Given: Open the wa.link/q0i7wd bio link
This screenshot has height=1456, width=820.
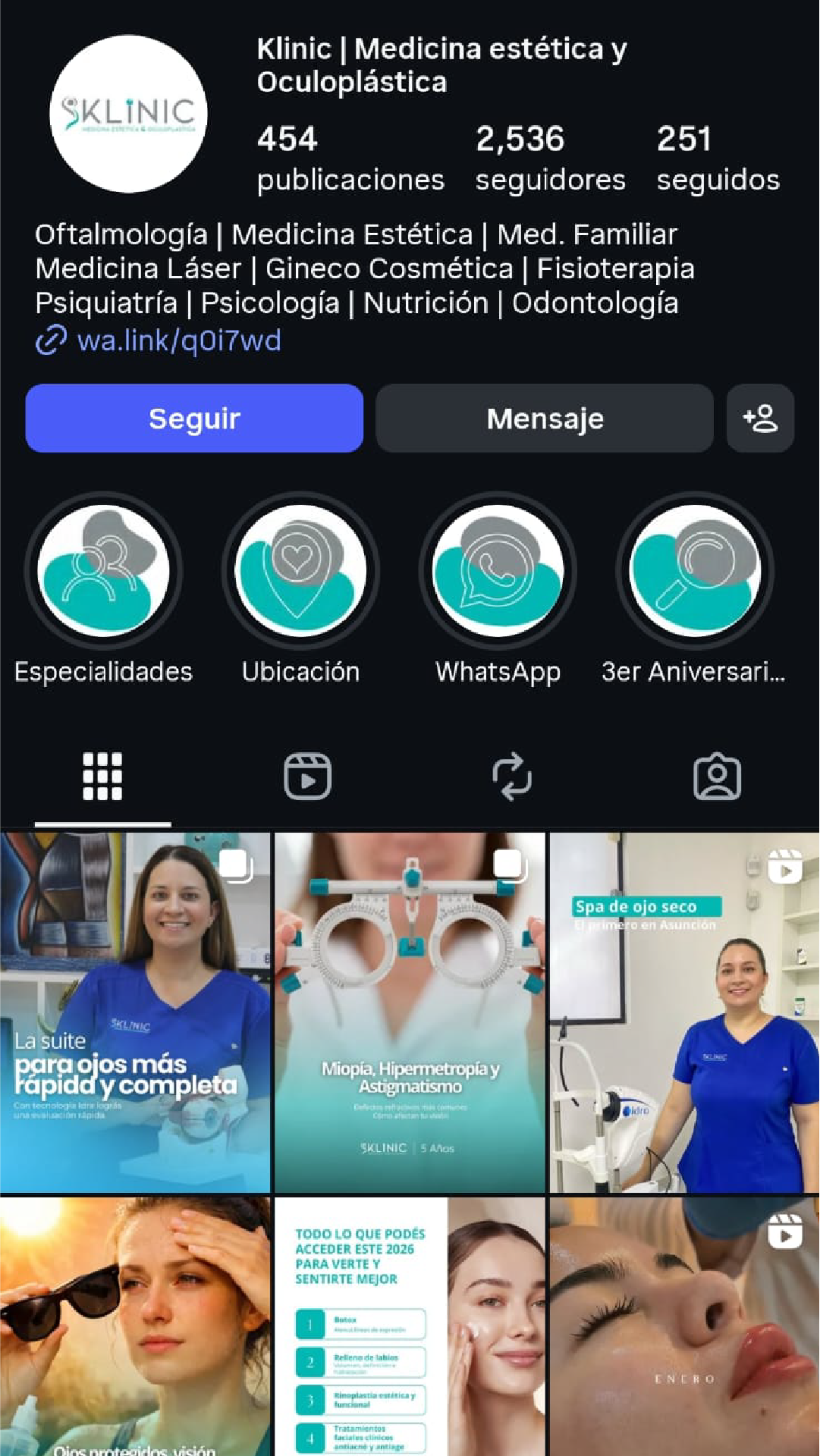Looking at the screenshot, I should pos(179,340).
